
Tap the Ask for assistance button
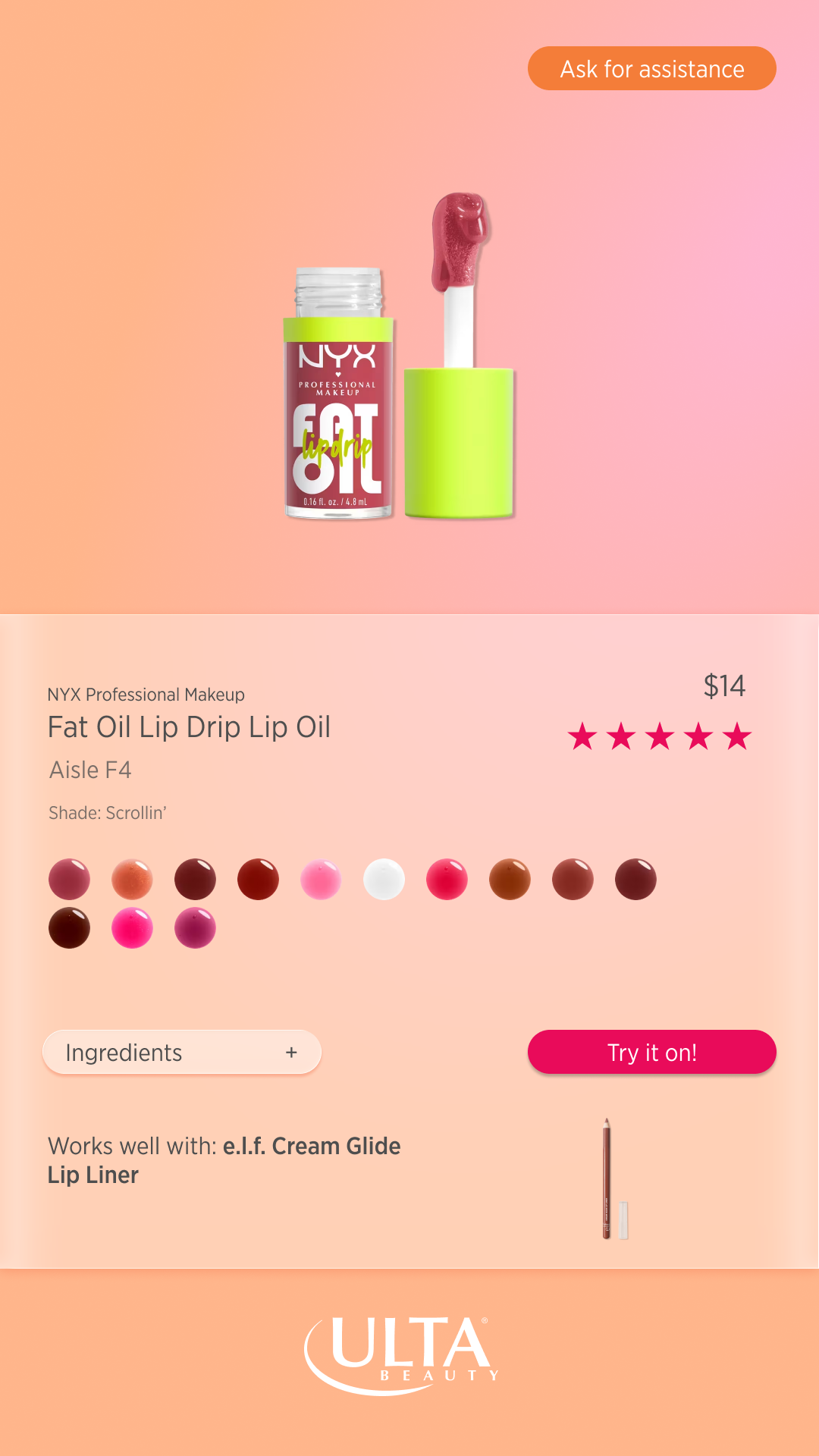click(651, 68)
